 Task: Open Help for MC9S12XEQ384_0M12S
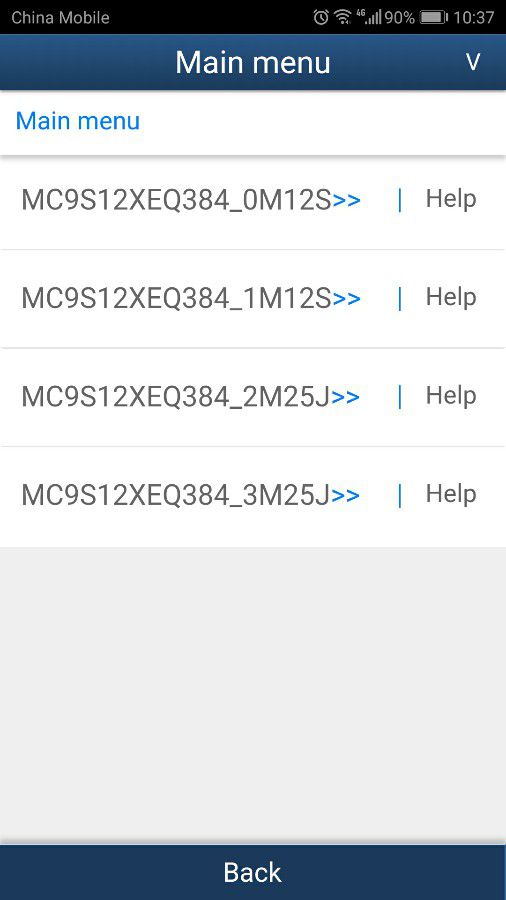[x=451, y=199]
